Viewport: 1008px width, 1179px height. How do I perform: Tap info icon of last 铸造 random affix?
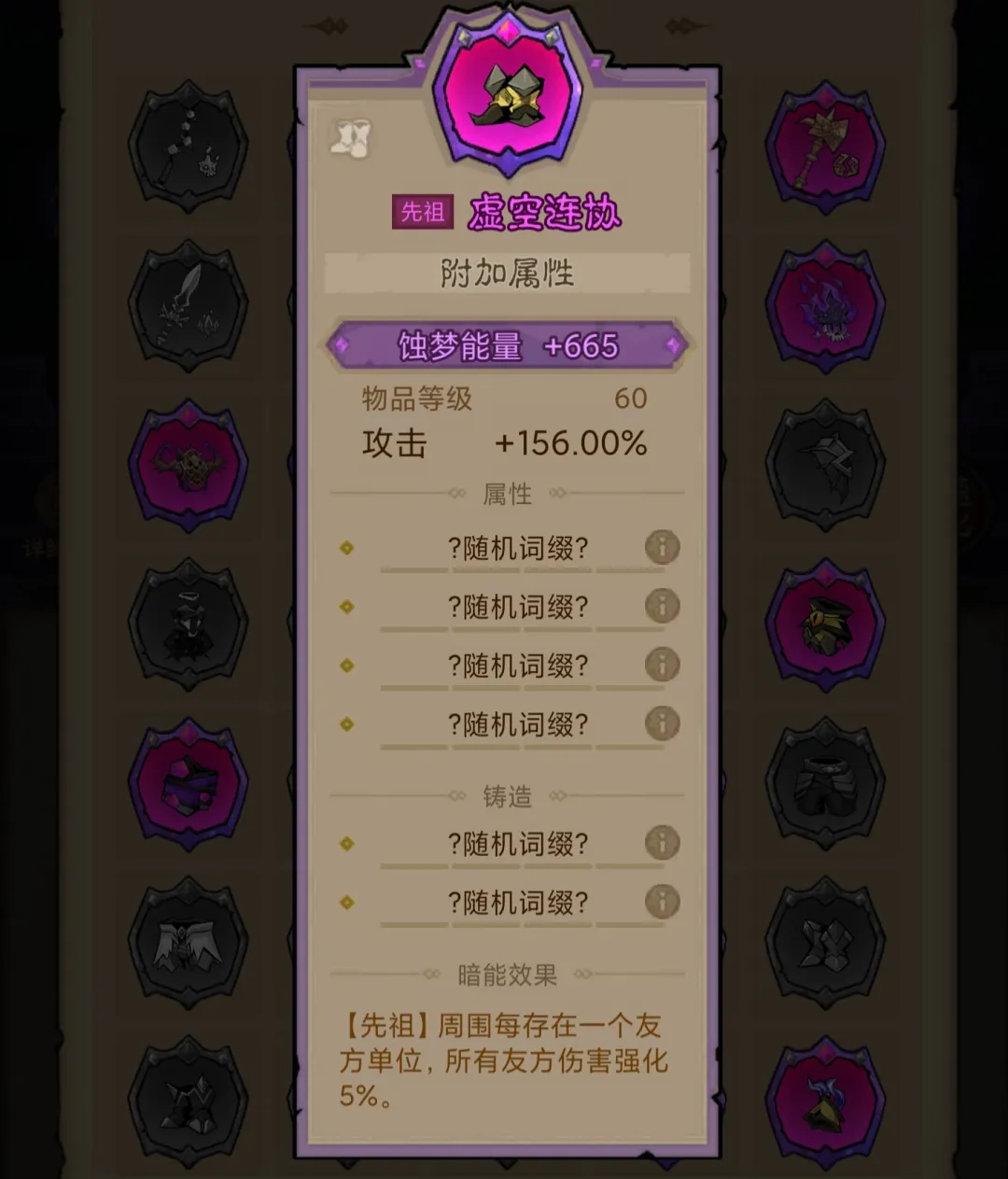[662, 902]
